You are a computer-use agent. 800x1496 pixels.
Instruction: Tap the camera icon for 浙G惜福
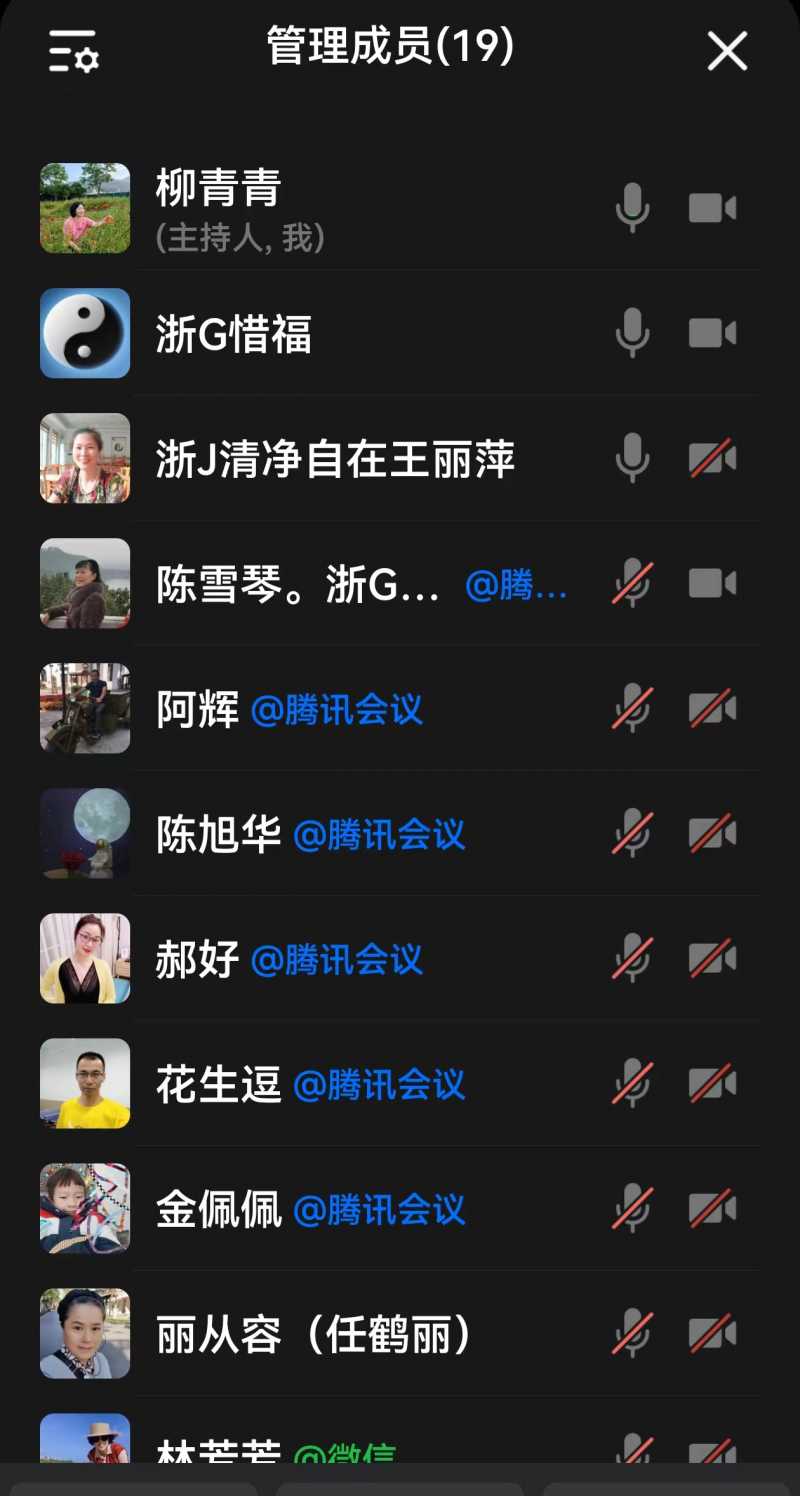tap(713, 333)
